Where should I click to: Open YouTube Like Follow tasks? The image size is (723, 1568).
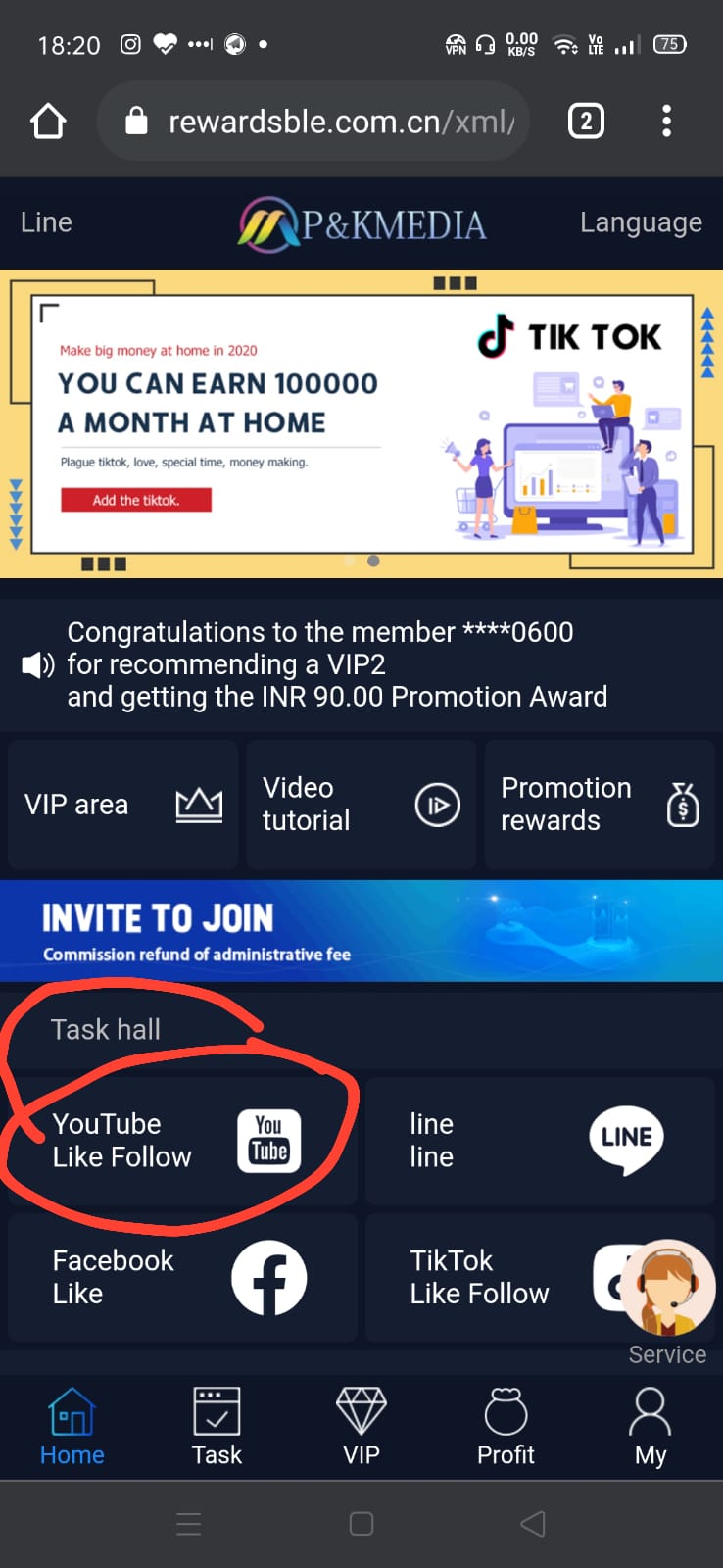point(181,1141)
